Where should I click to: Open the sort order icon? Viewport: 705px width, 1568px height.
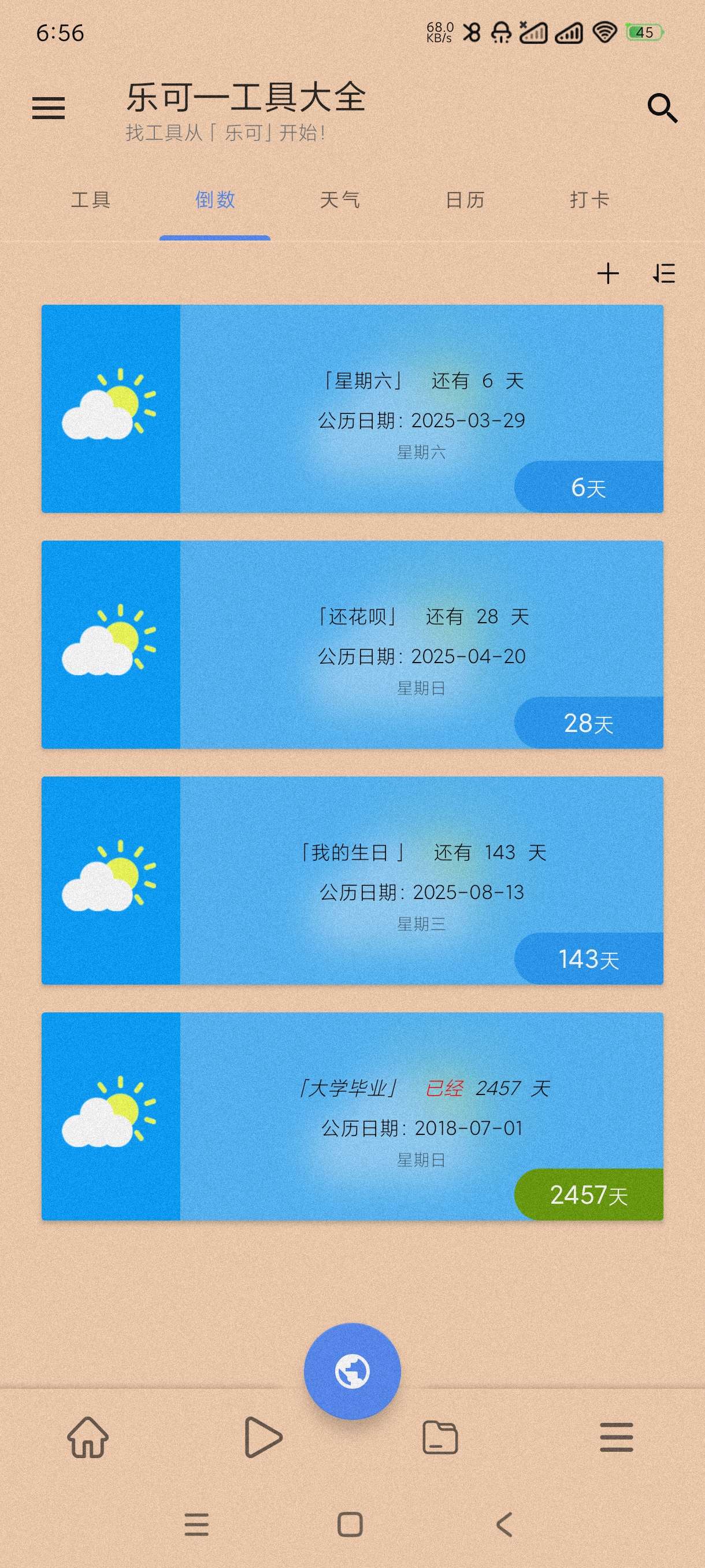663,274
